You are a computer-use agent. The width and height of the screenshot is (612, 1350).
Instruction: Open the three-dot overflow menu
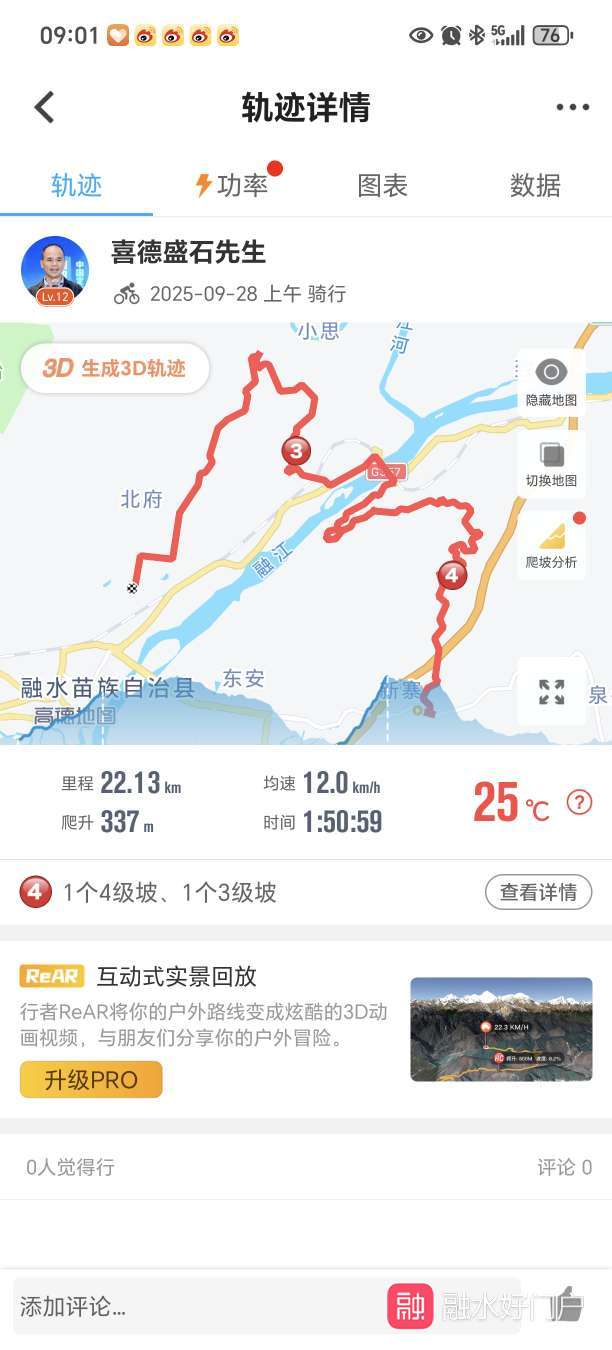[x=572, y=108]
